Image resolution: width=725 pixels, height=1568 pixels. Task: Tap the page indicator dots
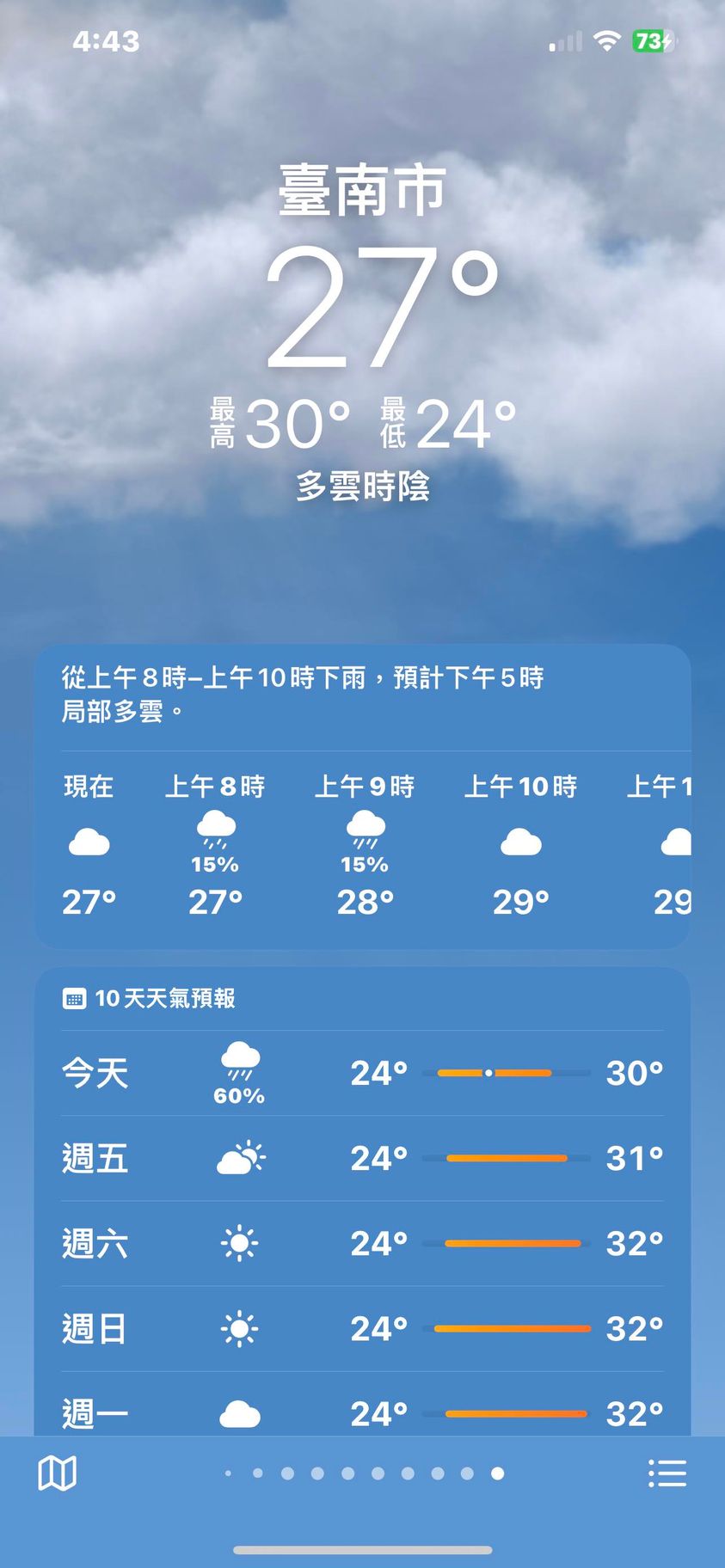click(362, 1473)
